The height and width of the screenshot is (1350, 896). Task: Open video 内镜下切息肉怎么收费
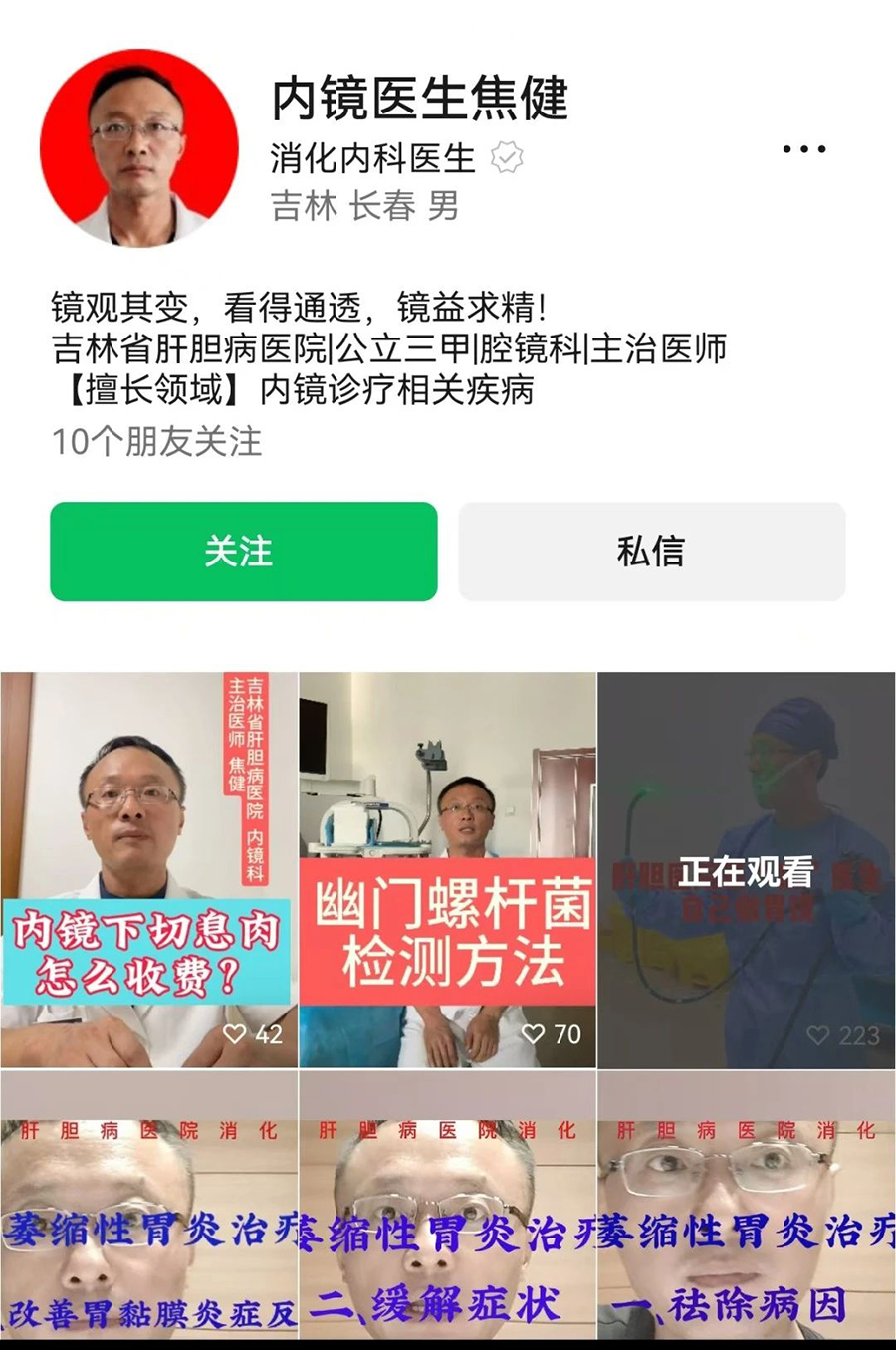[148, 870]
